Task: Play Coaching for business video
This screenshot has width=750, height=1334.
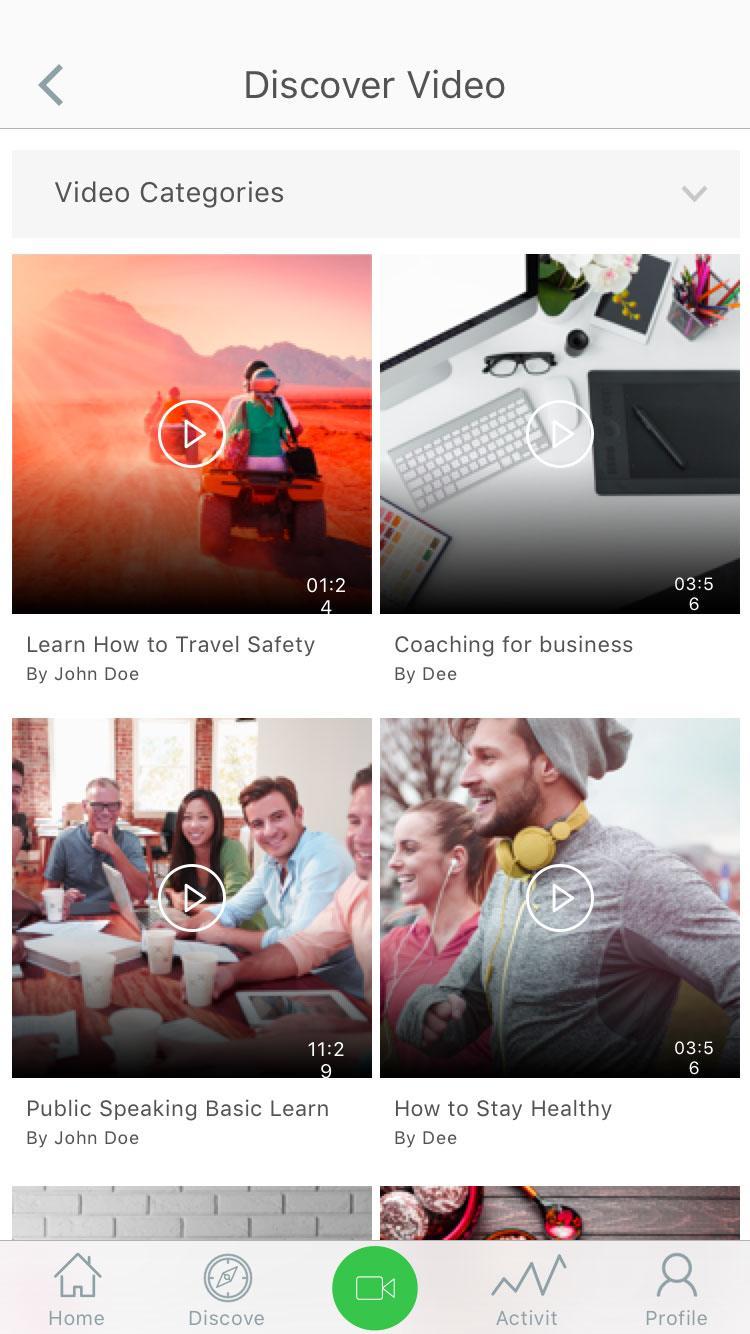Action: tap(559, 434)
